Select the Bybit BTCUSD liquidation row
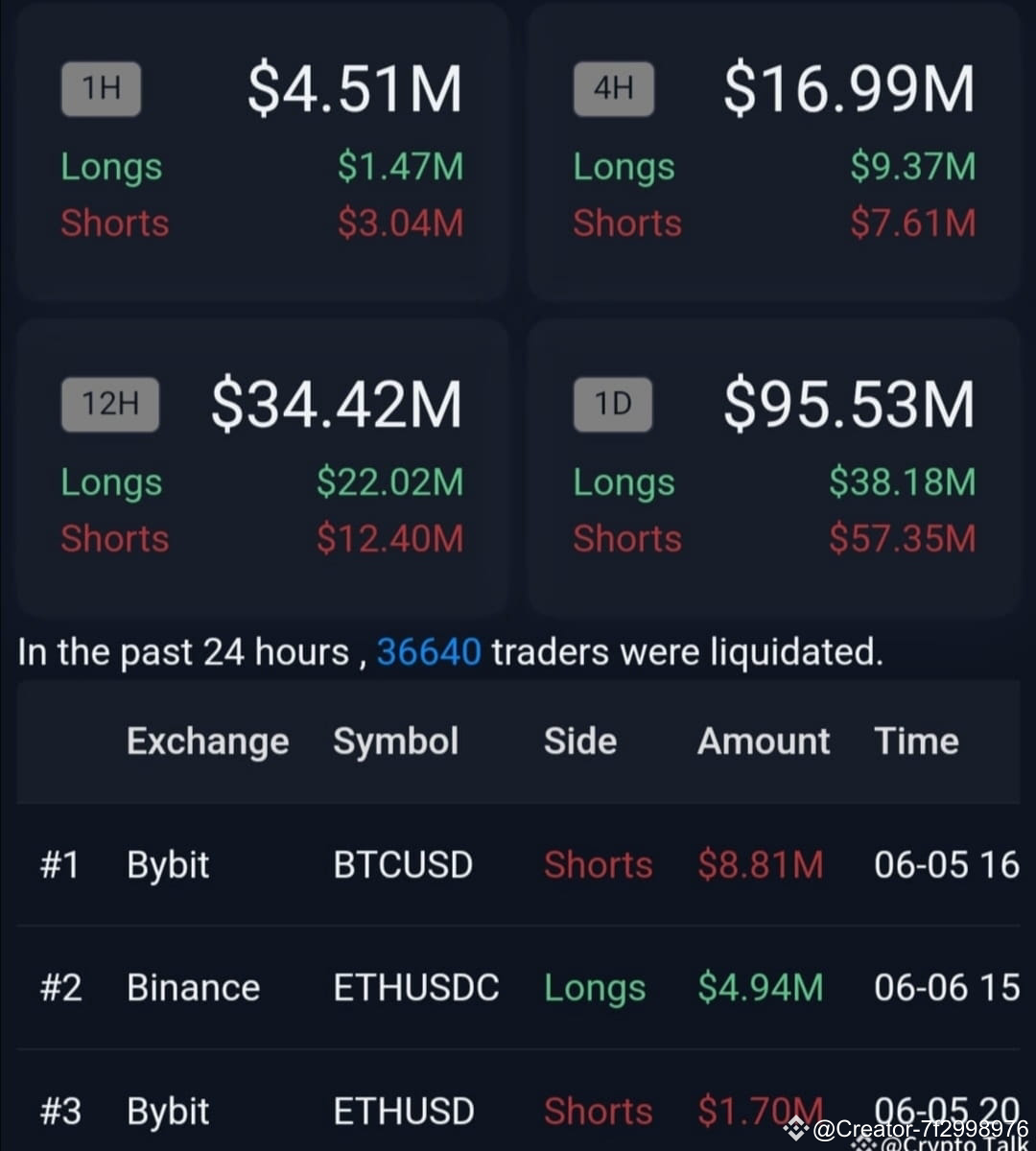Viewport: 1036px width, 1151px height. pyautogui.click(x=518, y=864)
